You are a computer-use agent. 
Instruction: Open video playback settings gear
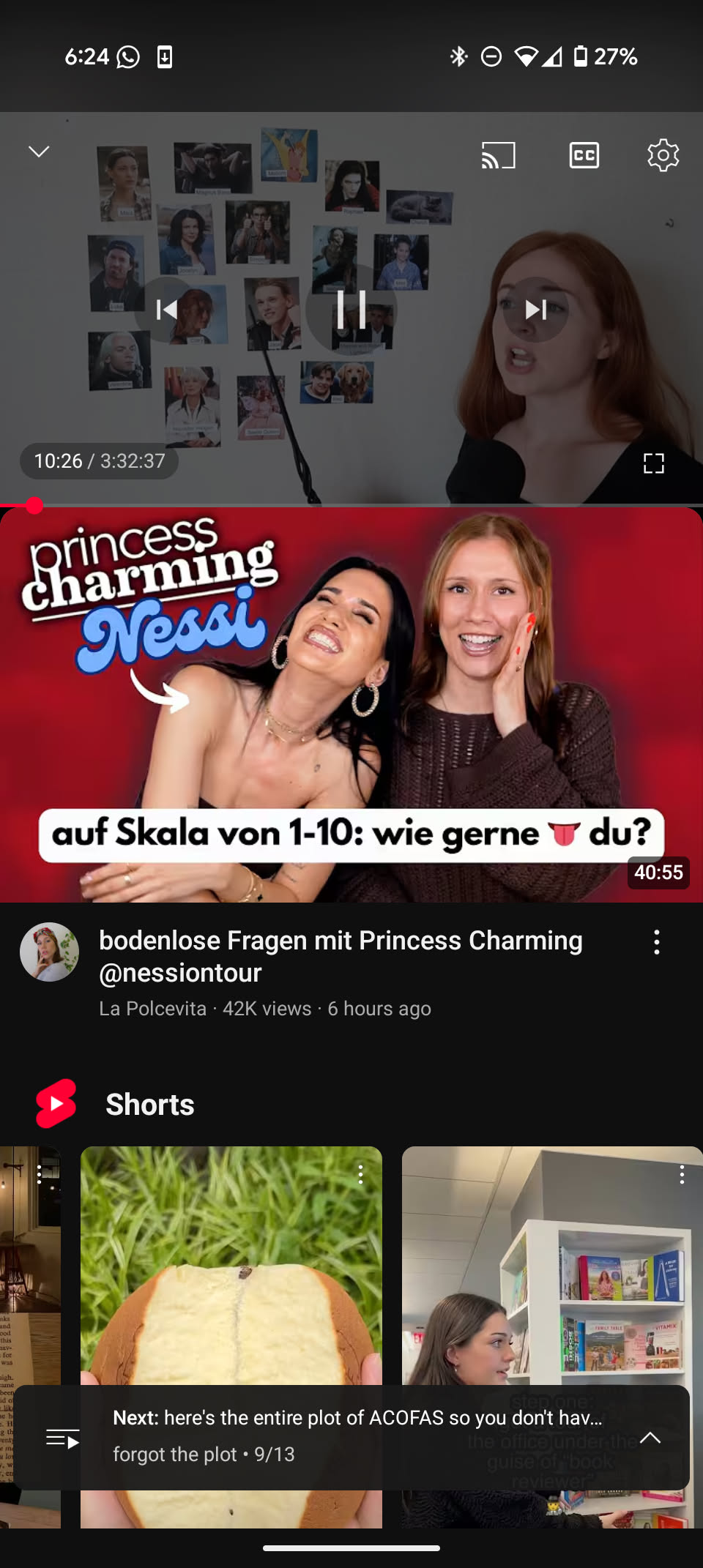point(663,155)
